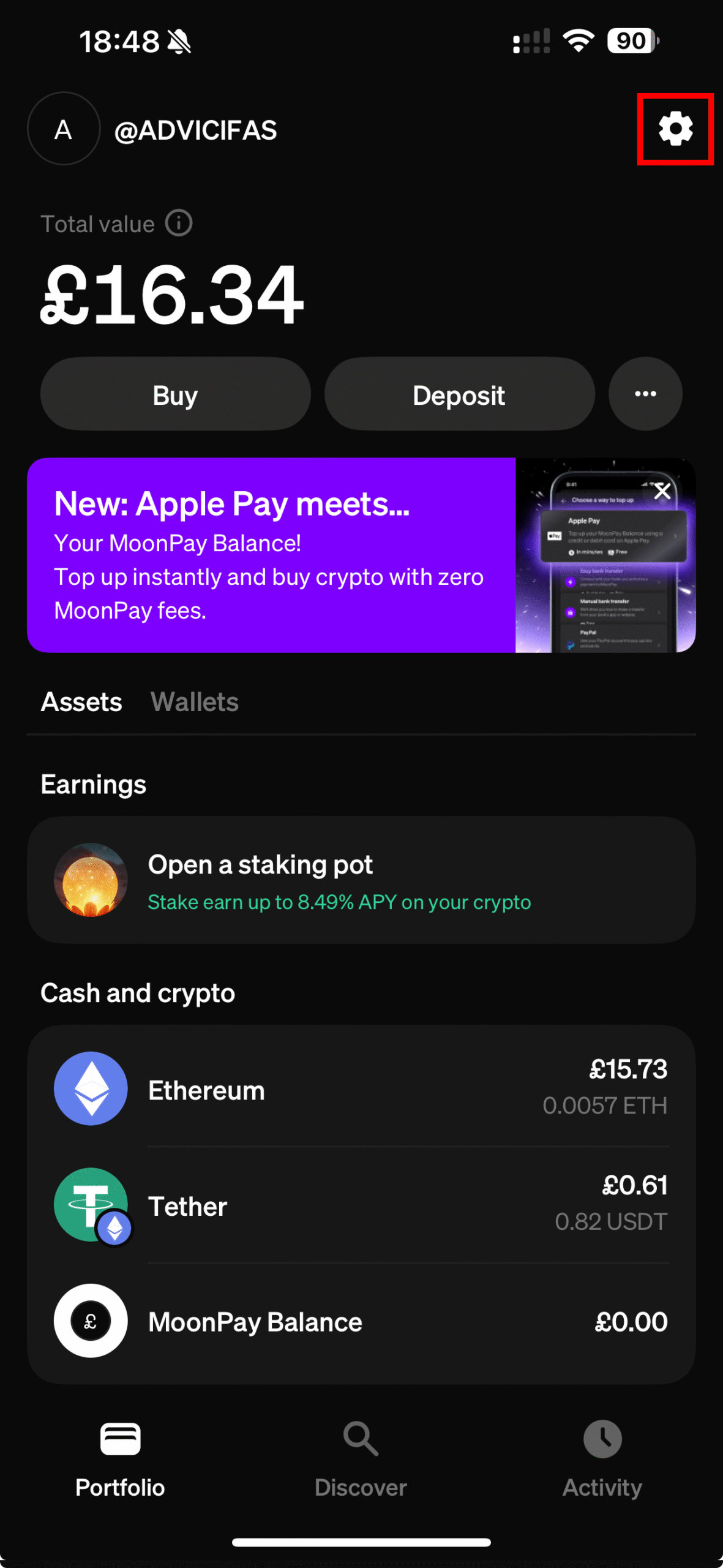723x1568 pixels.
Task: Open the Ethereum asset row
Action: 361,1088
